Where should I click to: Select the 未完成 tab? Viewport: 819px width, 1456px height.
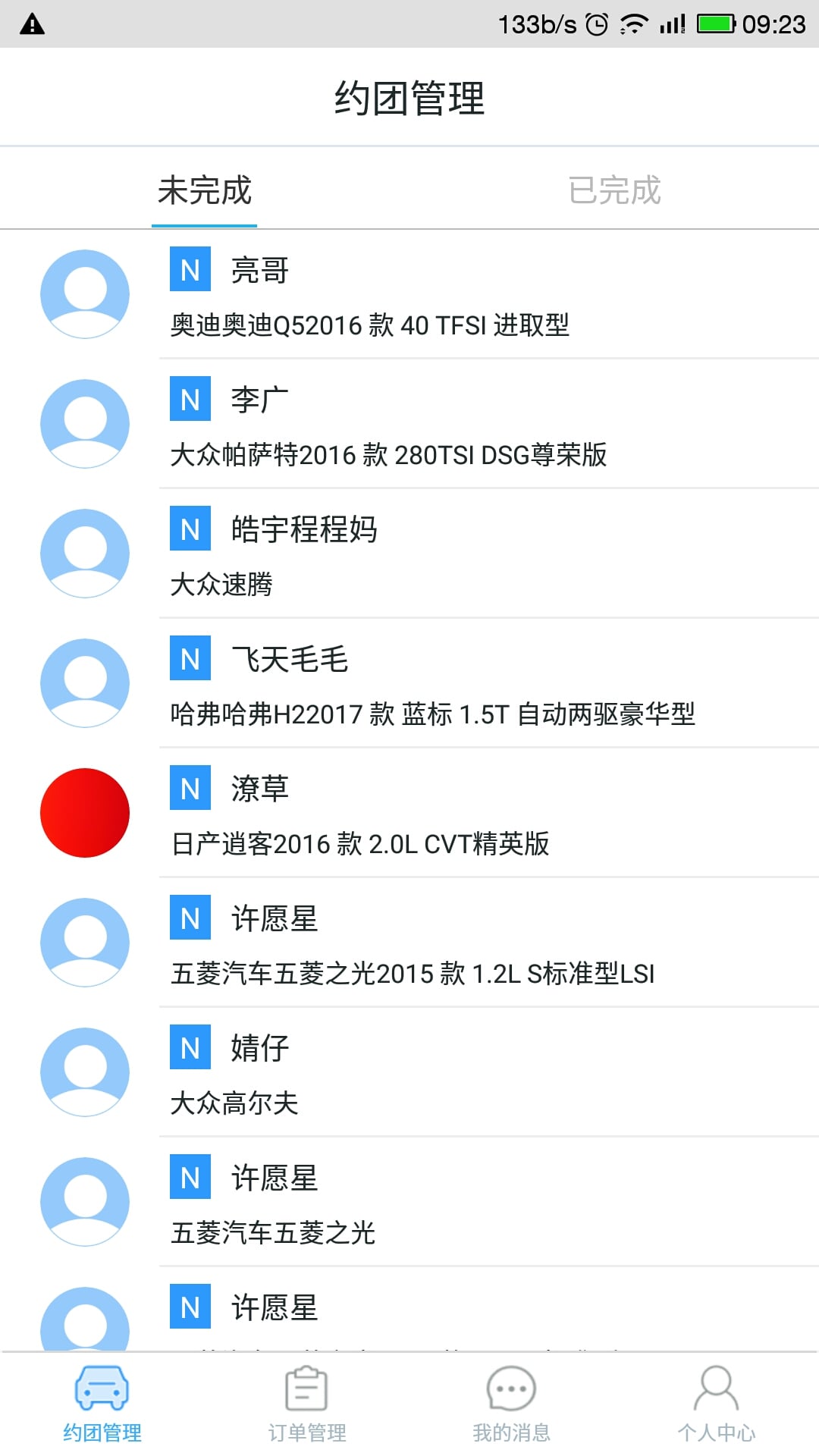click(205, 190)
